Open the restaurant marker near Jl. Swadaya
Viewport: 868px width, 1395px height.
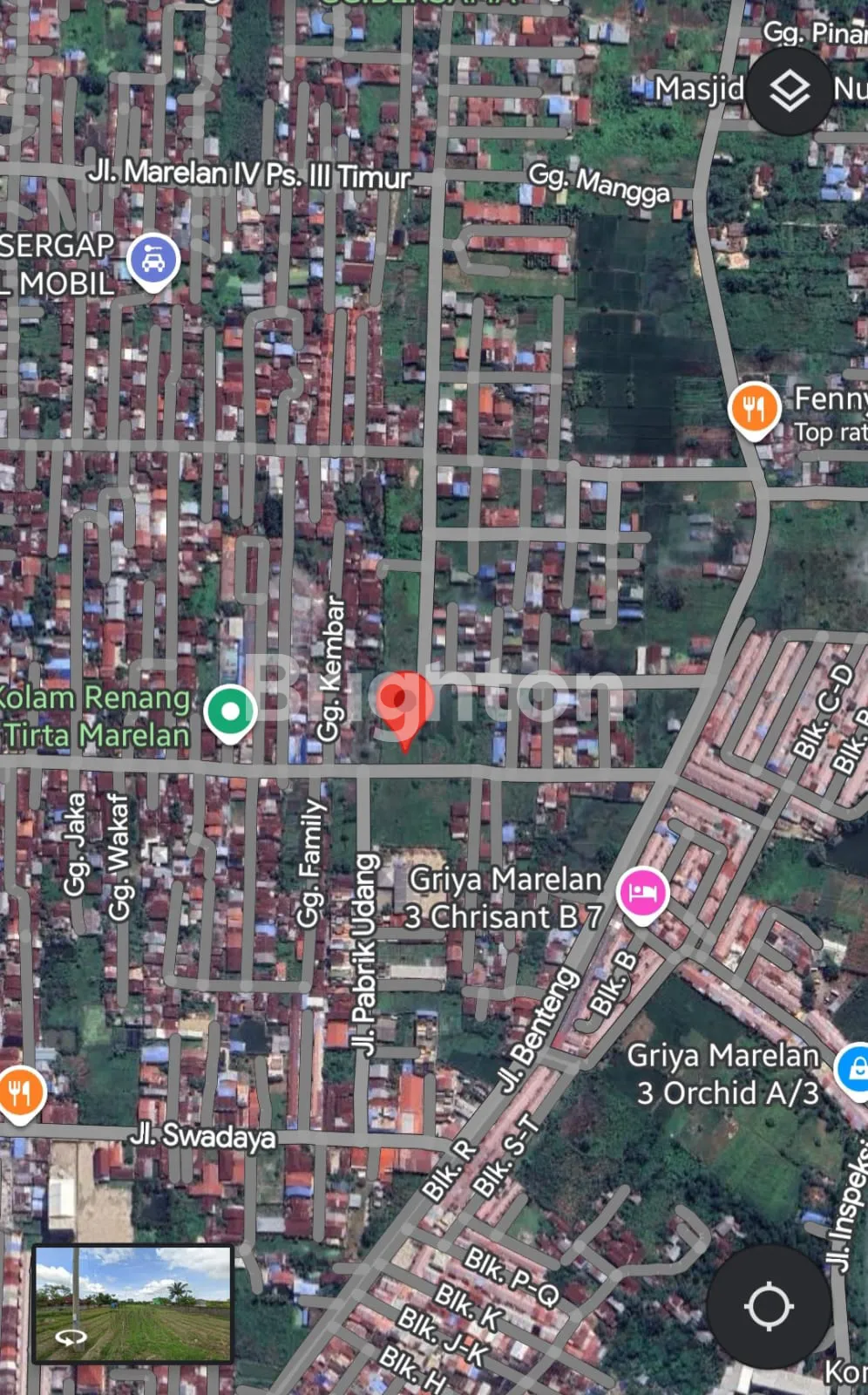[x=19, y=1092]
